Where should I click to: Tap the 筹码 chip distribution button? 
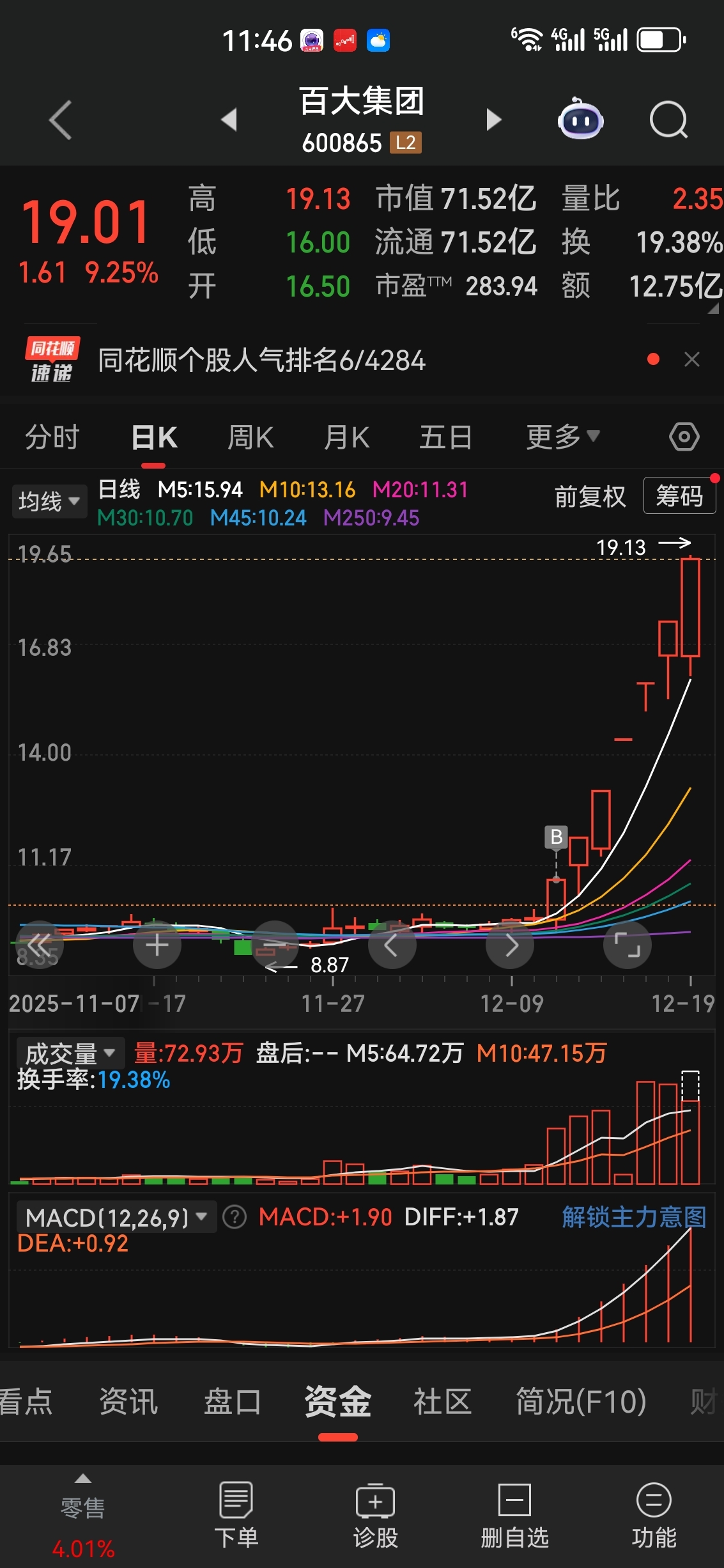click(x=679, y=496)
